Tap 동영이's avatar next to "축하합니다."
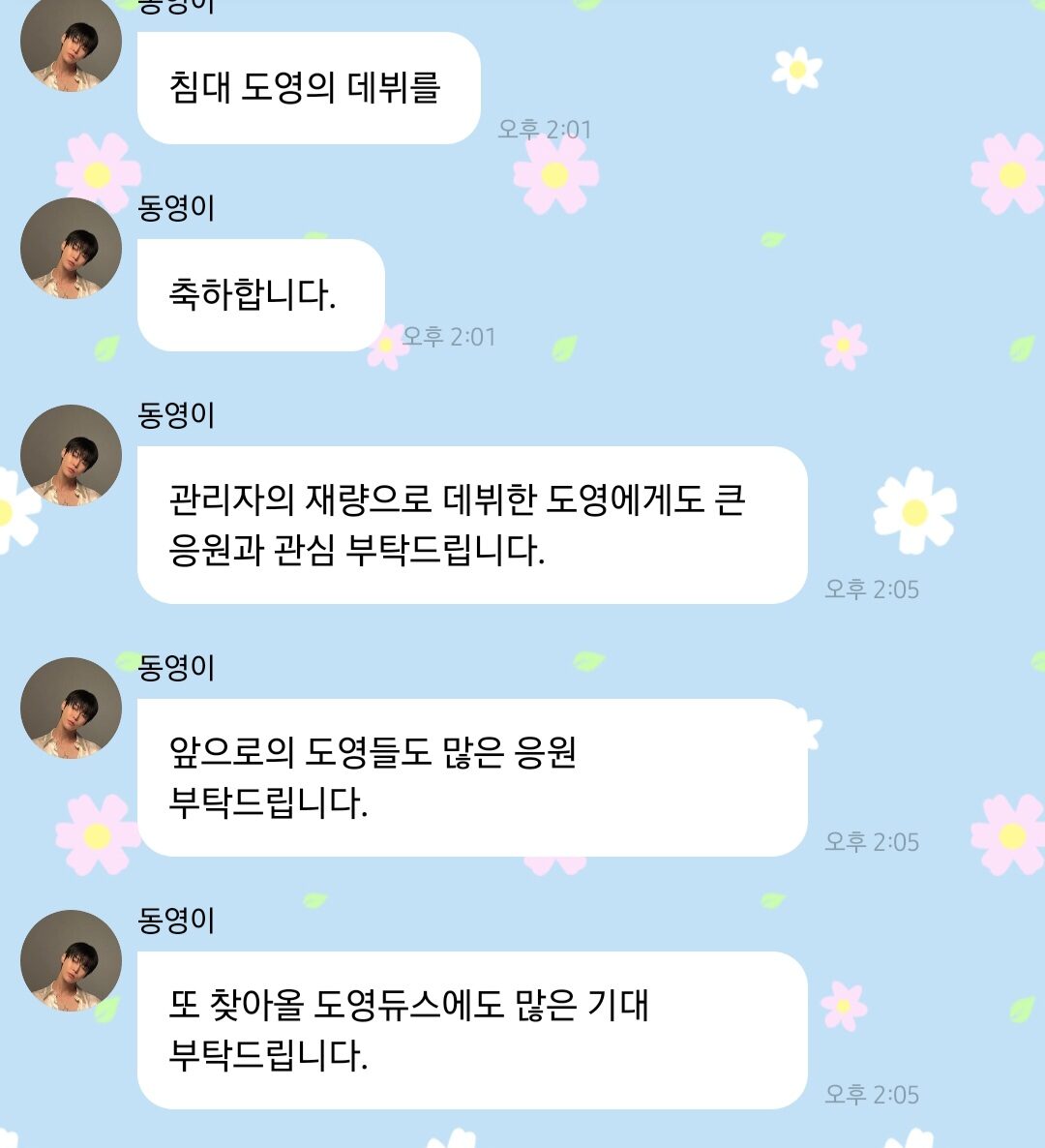This screenshot has height=1148, width=1045. (x=71, y=249)
